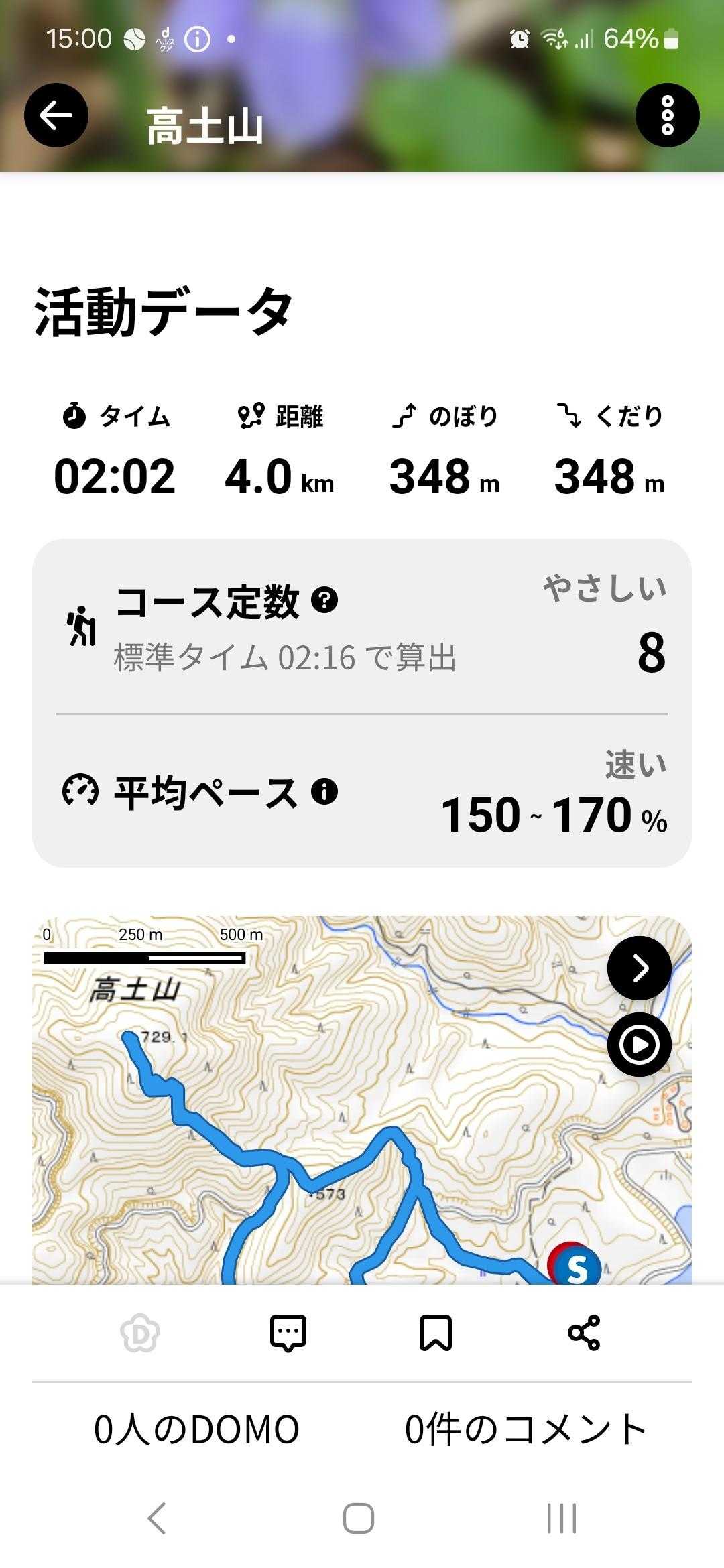View the 0人のDOMO list
Viewport: 724px width, 1568px height.
coord(196,1429)
